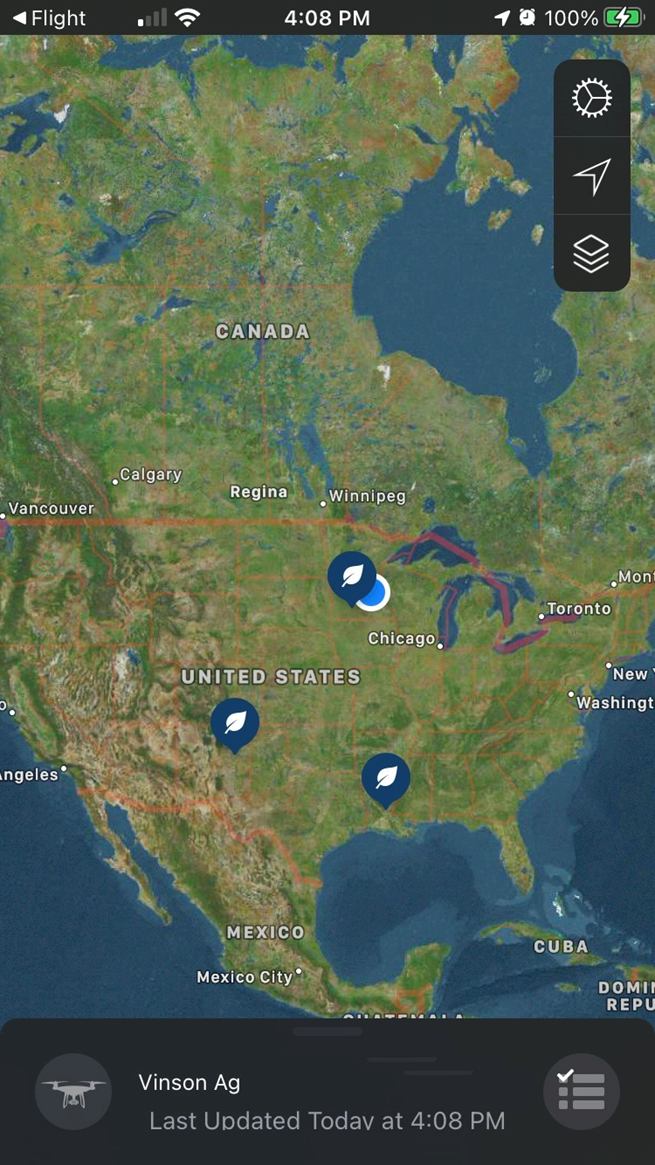The image size is (655, 1165).
Task: Open map layers selector
Action: [591, 254]
